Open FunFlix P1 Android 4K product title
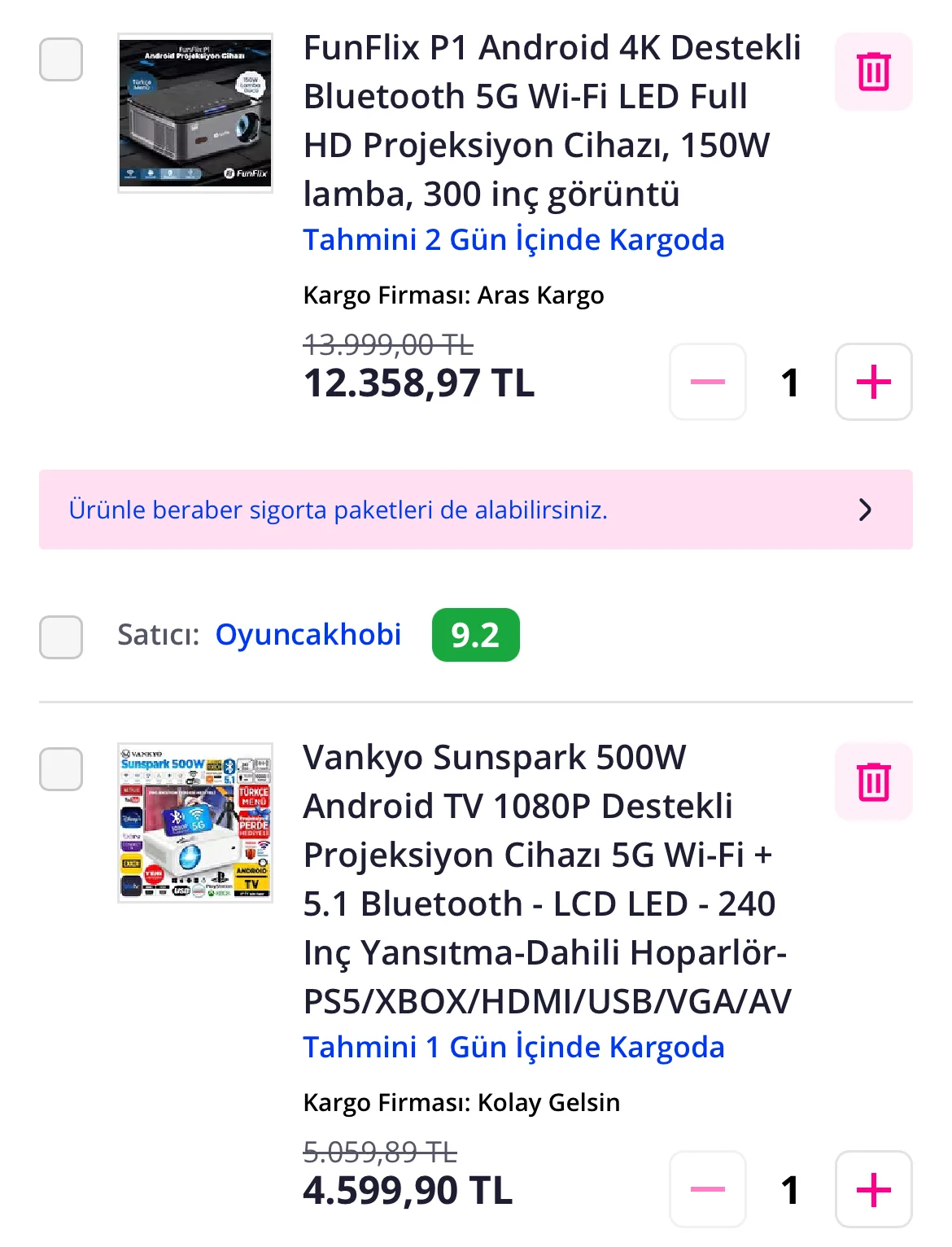Viewport: 952px width, 1247px height. point(551,120)
